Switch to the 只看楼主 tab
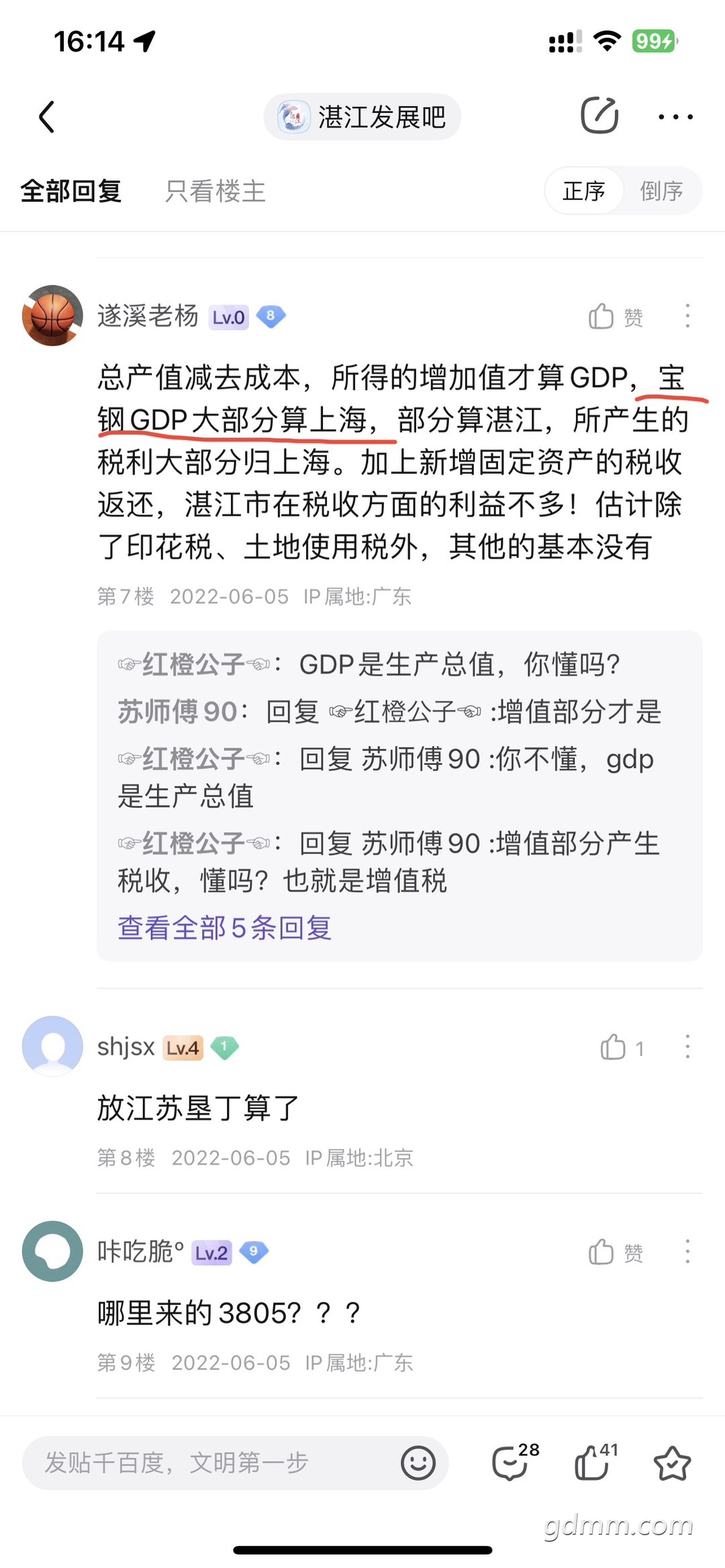Image resolution: width=725 pixels, height=1568 pixels. pyautogui.click(x=215, y=191)
